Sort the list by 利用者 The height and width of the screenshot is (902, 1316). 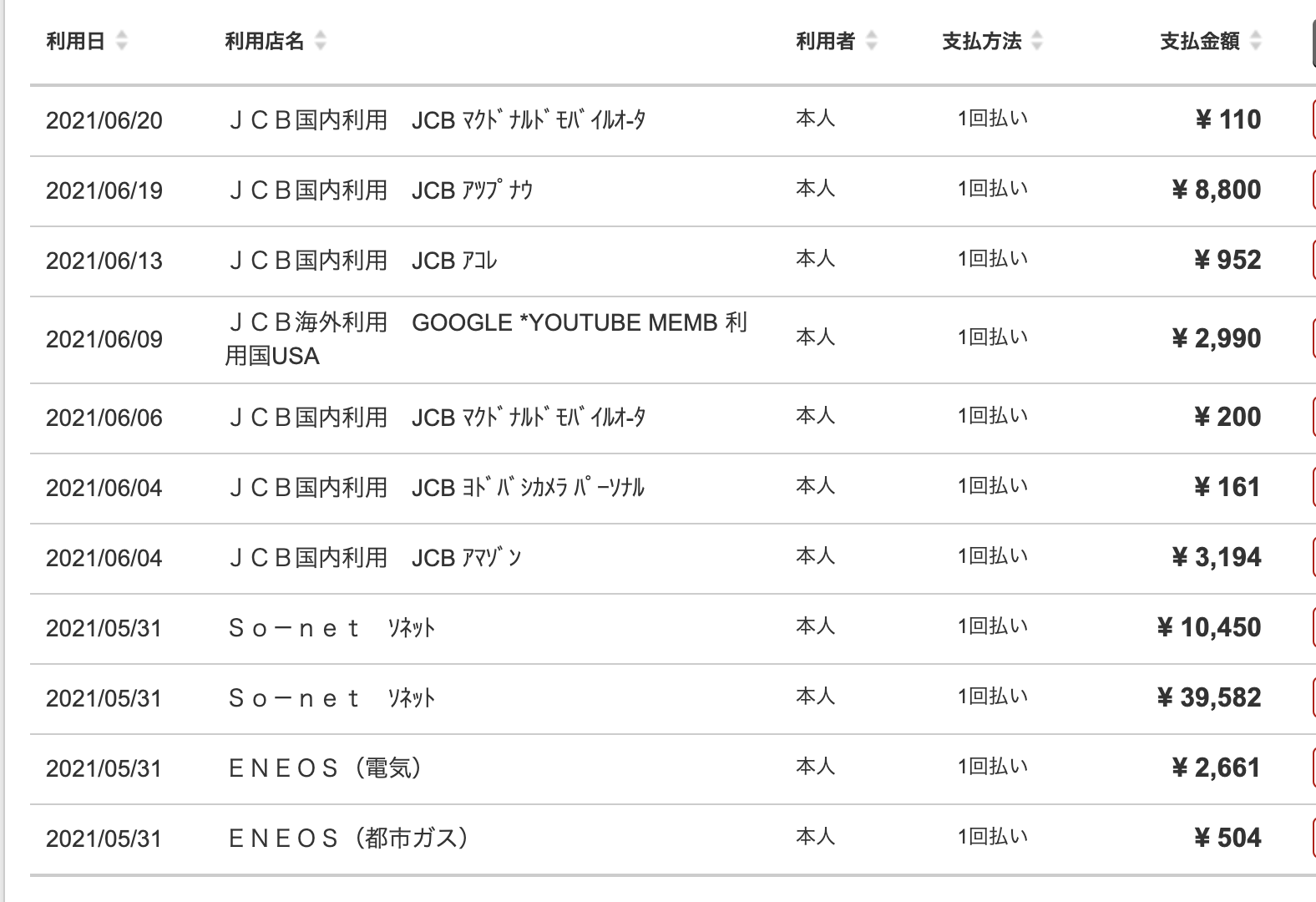coord(871,41)
